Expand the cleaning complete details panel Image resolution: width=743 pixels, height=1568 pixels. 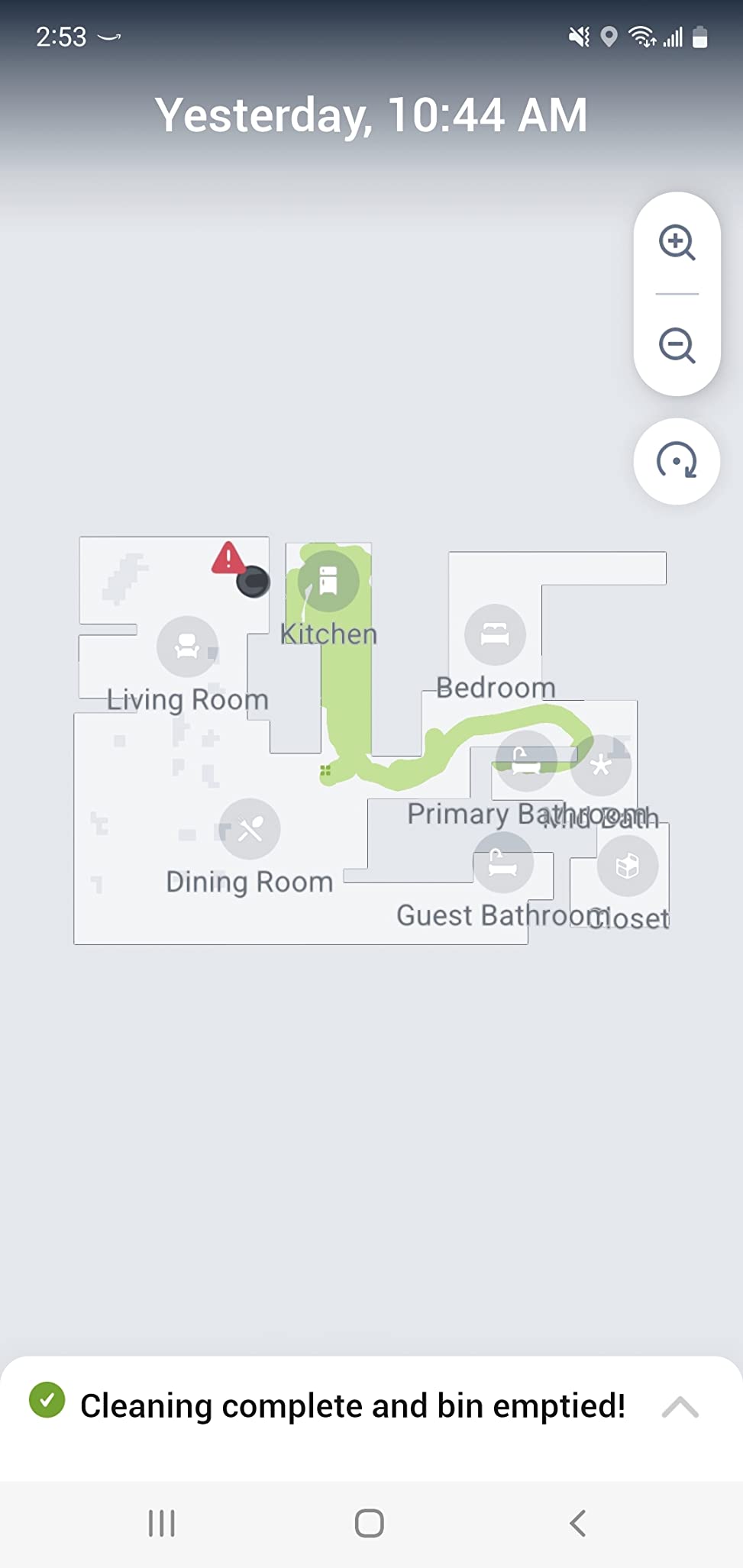pos(680,1406)
